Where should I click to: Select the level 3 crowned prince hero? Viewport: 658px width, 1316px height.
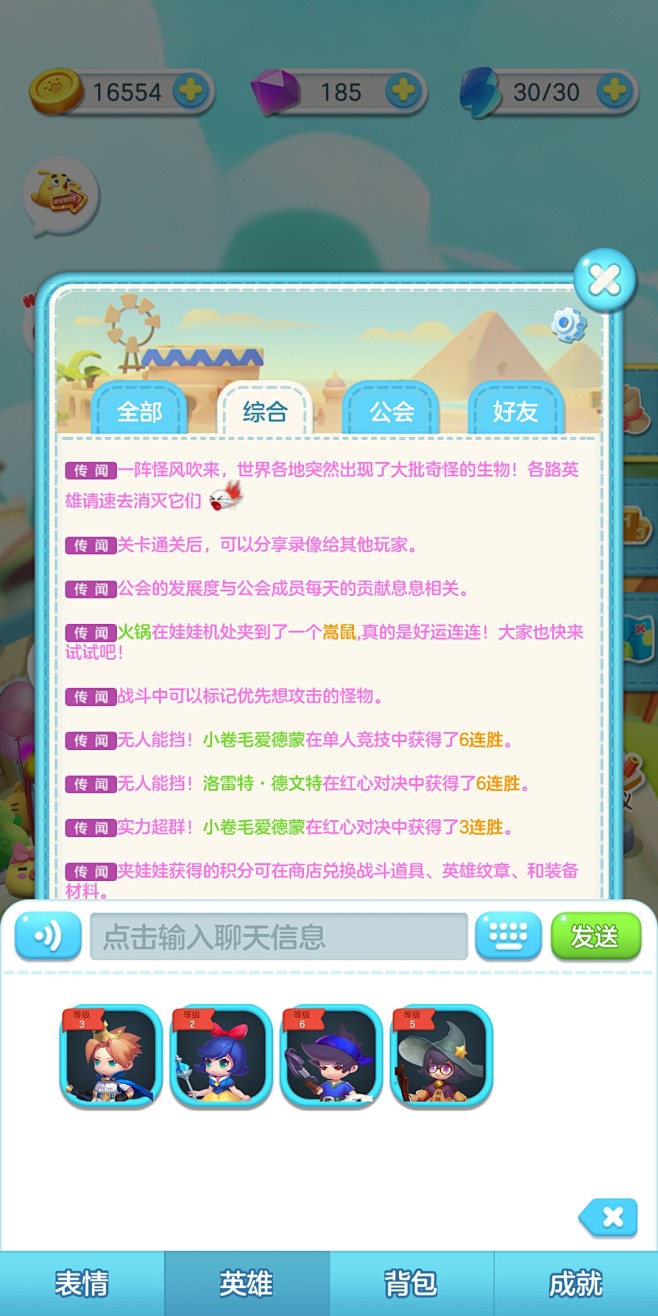(x=111, y=1056)
